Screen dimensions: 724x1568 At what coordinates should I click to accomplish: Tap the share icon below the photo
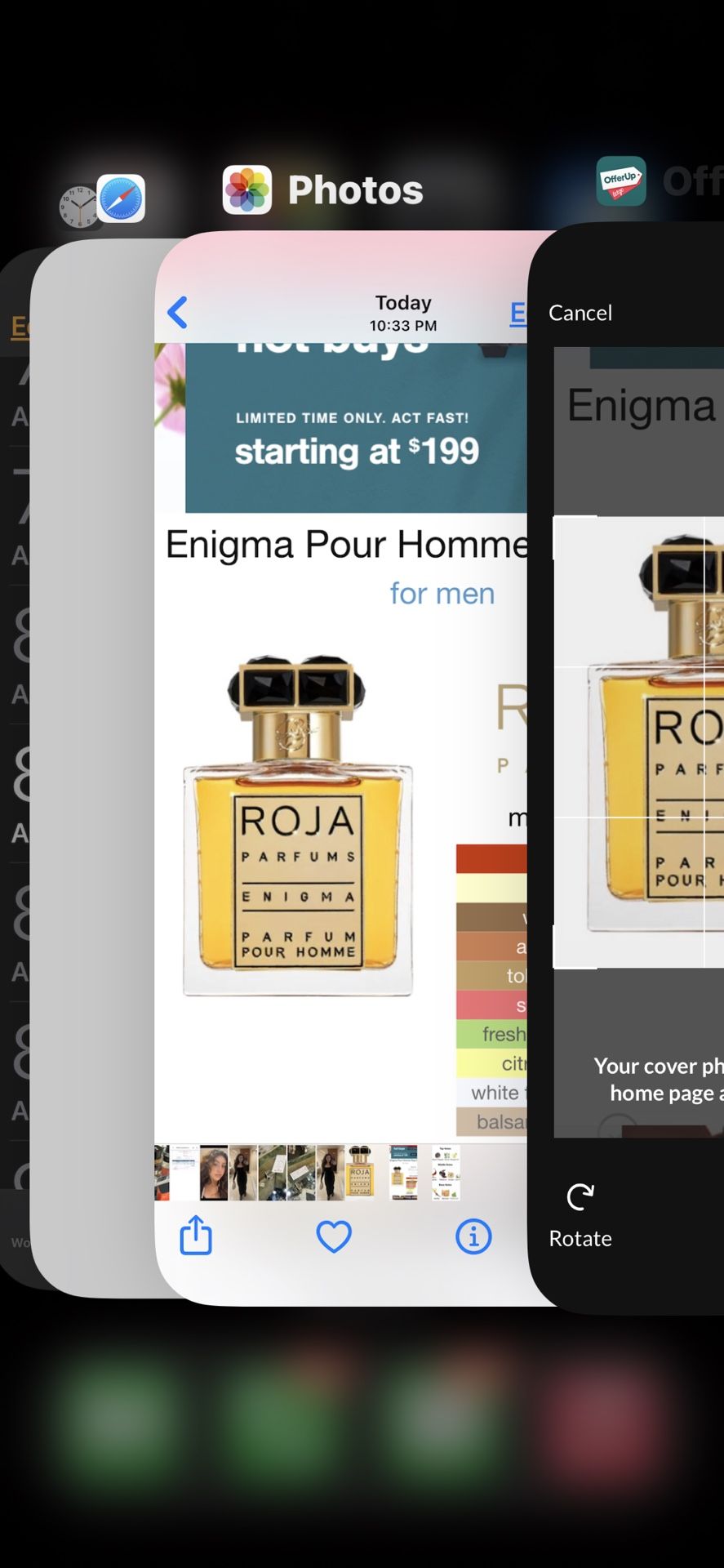[x=195, y=1236]
